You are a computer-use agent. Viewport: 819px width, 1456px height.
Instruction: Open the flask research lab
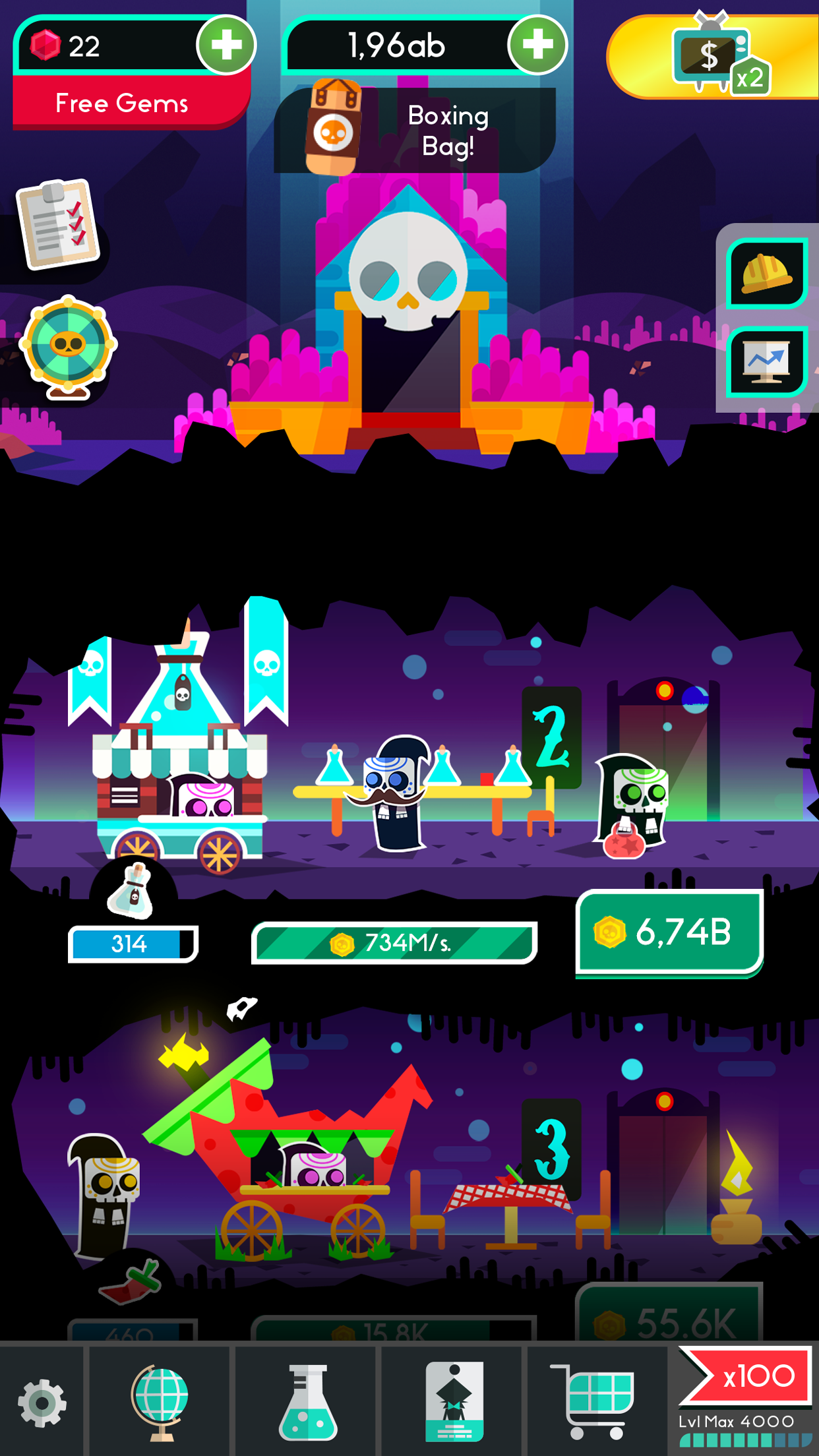(x=307, y=1402)
